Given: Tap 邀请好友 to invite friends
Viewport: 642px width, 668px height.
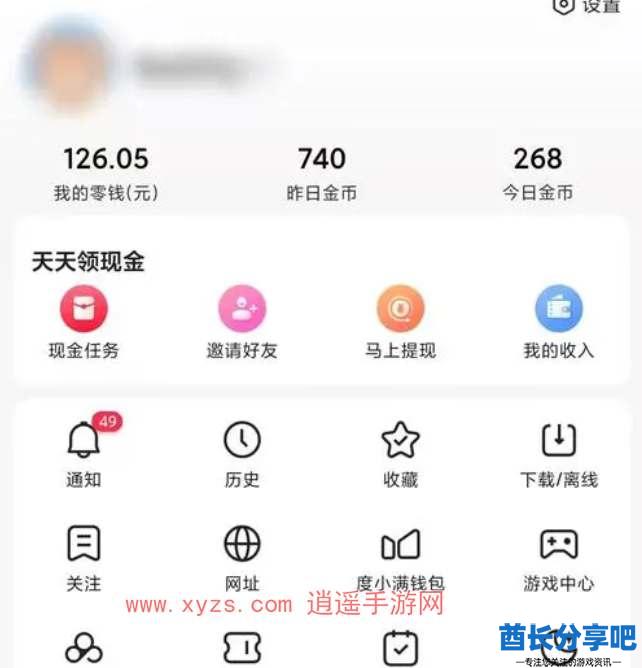Looking at the screenshot, I should (242, 322).
